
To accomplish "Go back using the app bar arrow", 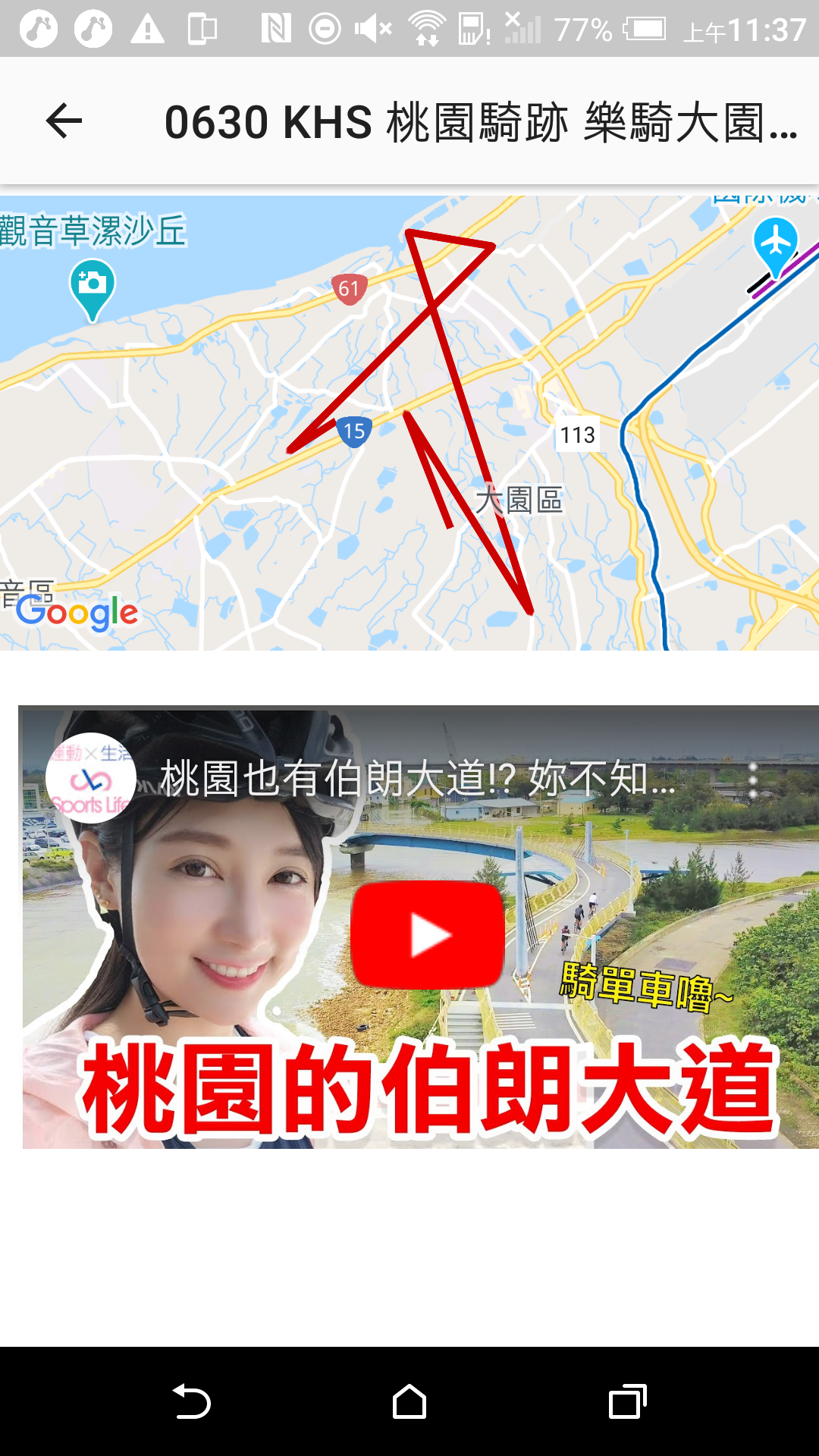I will (x=64, y=121).
